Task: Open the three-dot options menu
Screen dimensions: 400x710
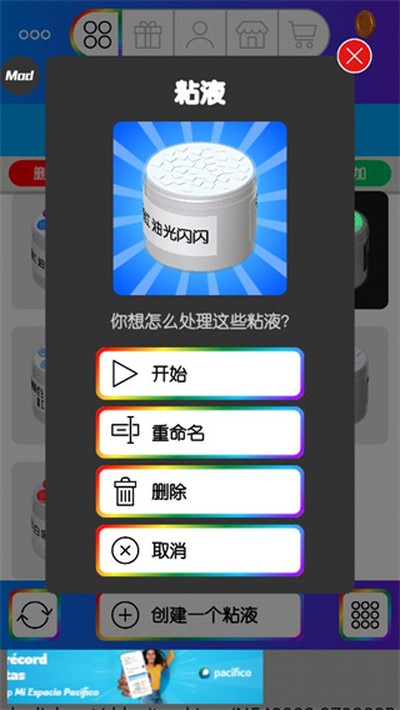Action: [x=34, y=35]
